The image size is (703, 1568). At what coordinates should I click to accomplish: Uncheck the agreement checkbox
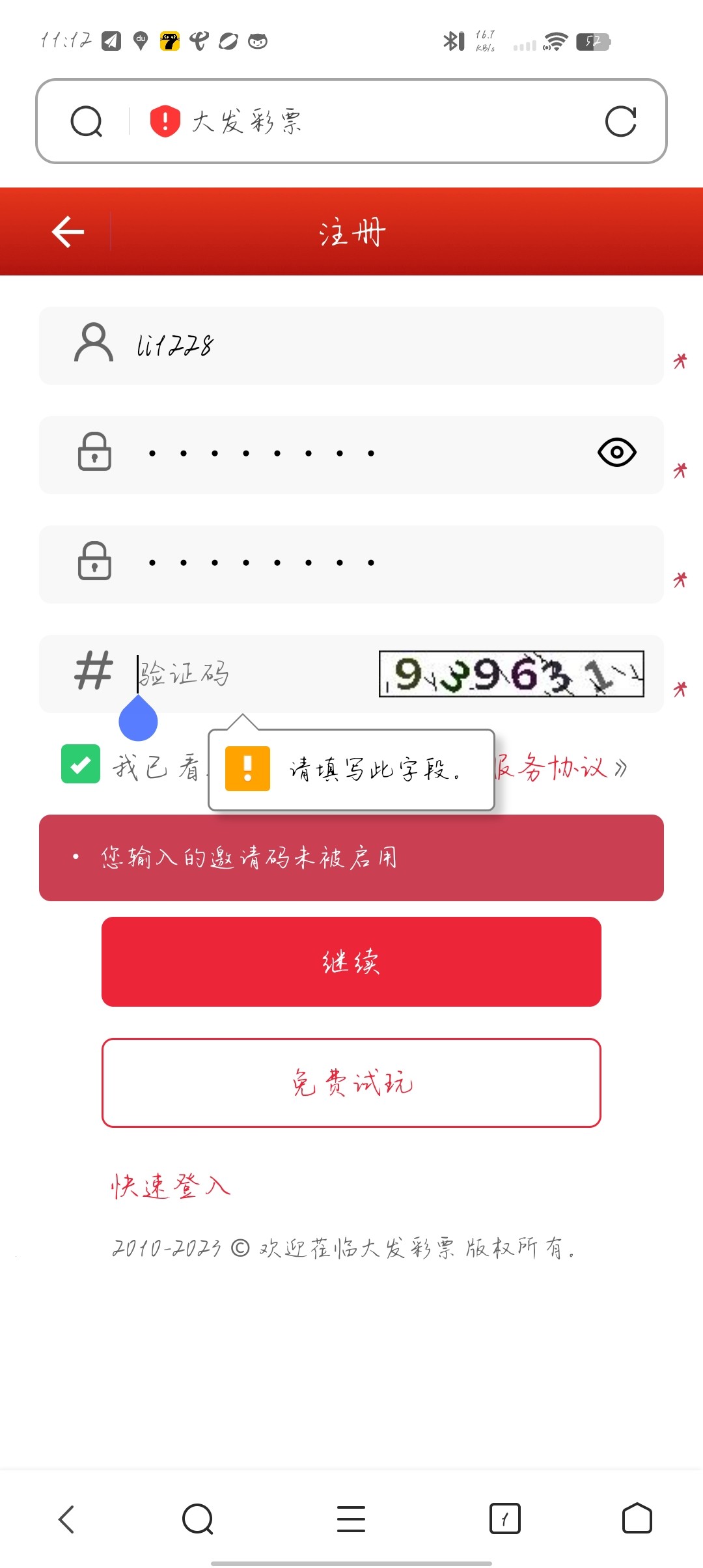[x=81, y=764]
